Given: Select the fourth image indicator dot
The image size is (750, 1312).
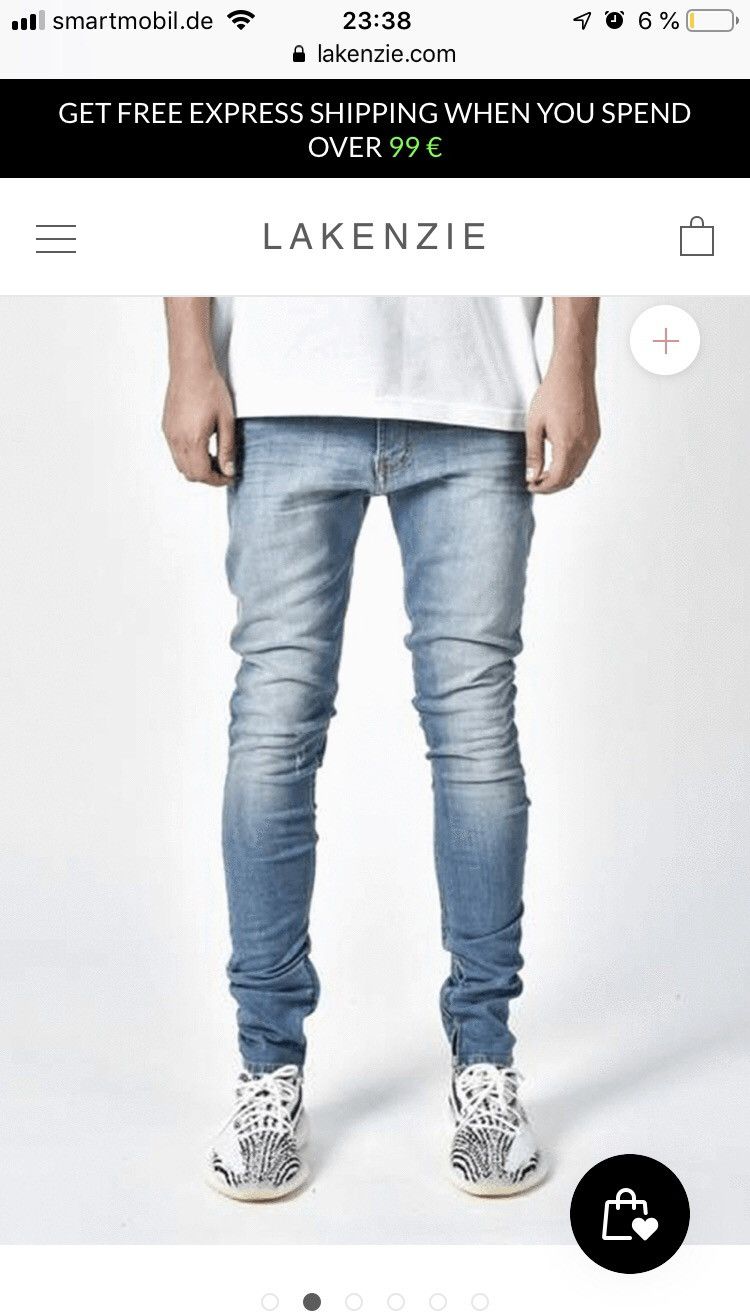Looking at the screenshot, I should tap(396, 1301).
